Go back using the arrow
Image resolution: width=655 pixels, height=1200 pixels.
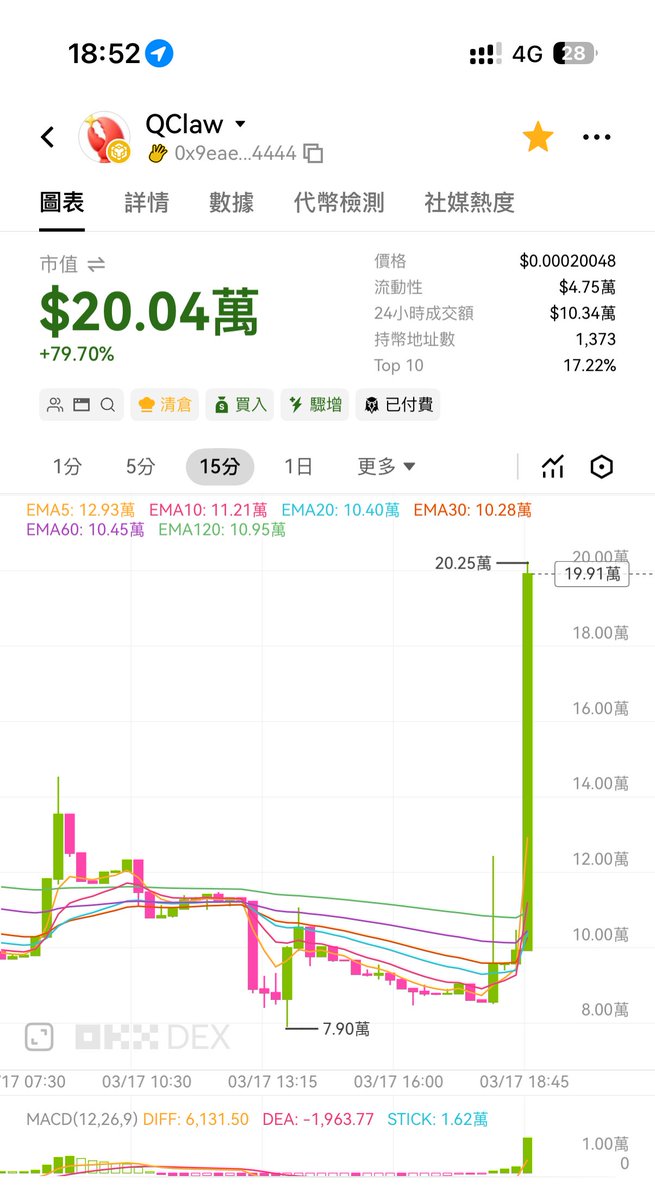[48, 137]
